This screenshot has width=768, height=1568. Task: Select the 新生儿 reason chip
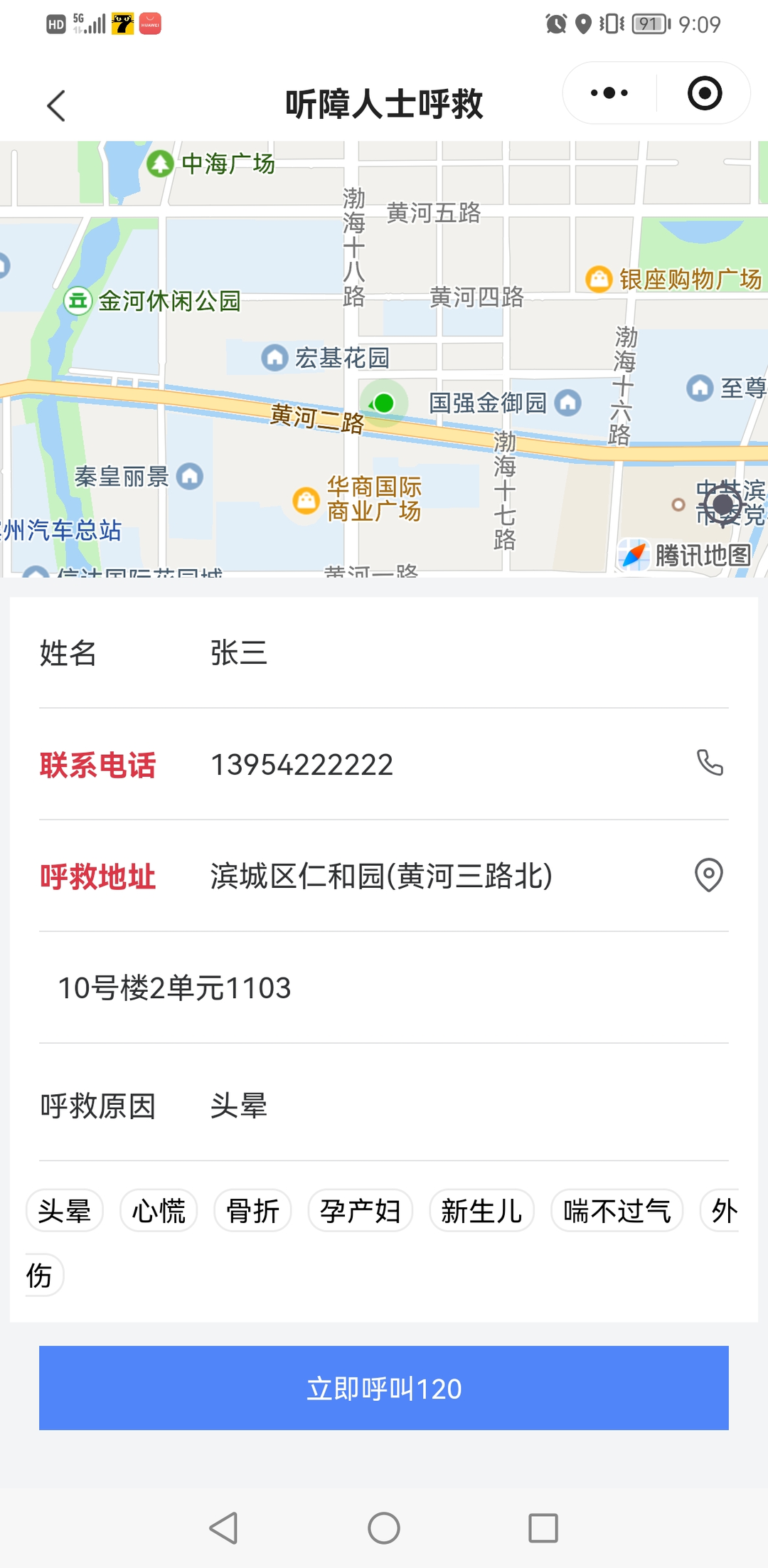click(481, 1211)
